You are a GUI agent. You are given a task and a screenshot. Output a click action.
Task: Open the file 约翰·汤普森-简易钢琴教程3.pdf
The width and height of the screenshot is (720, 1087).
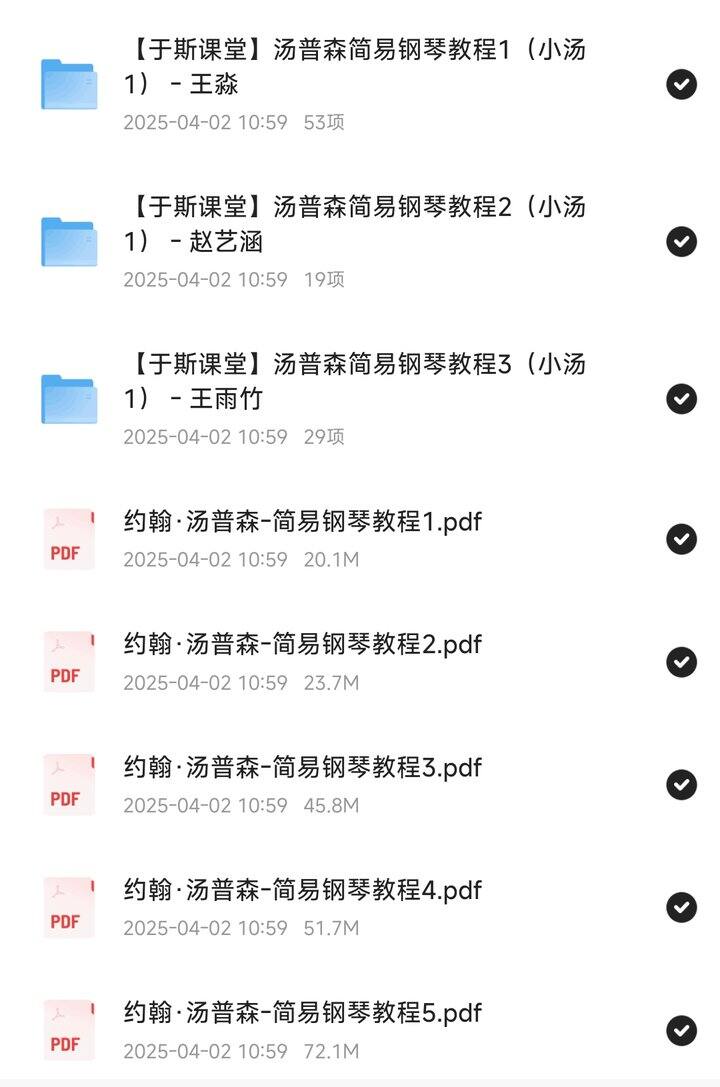(x=303, y=767)
